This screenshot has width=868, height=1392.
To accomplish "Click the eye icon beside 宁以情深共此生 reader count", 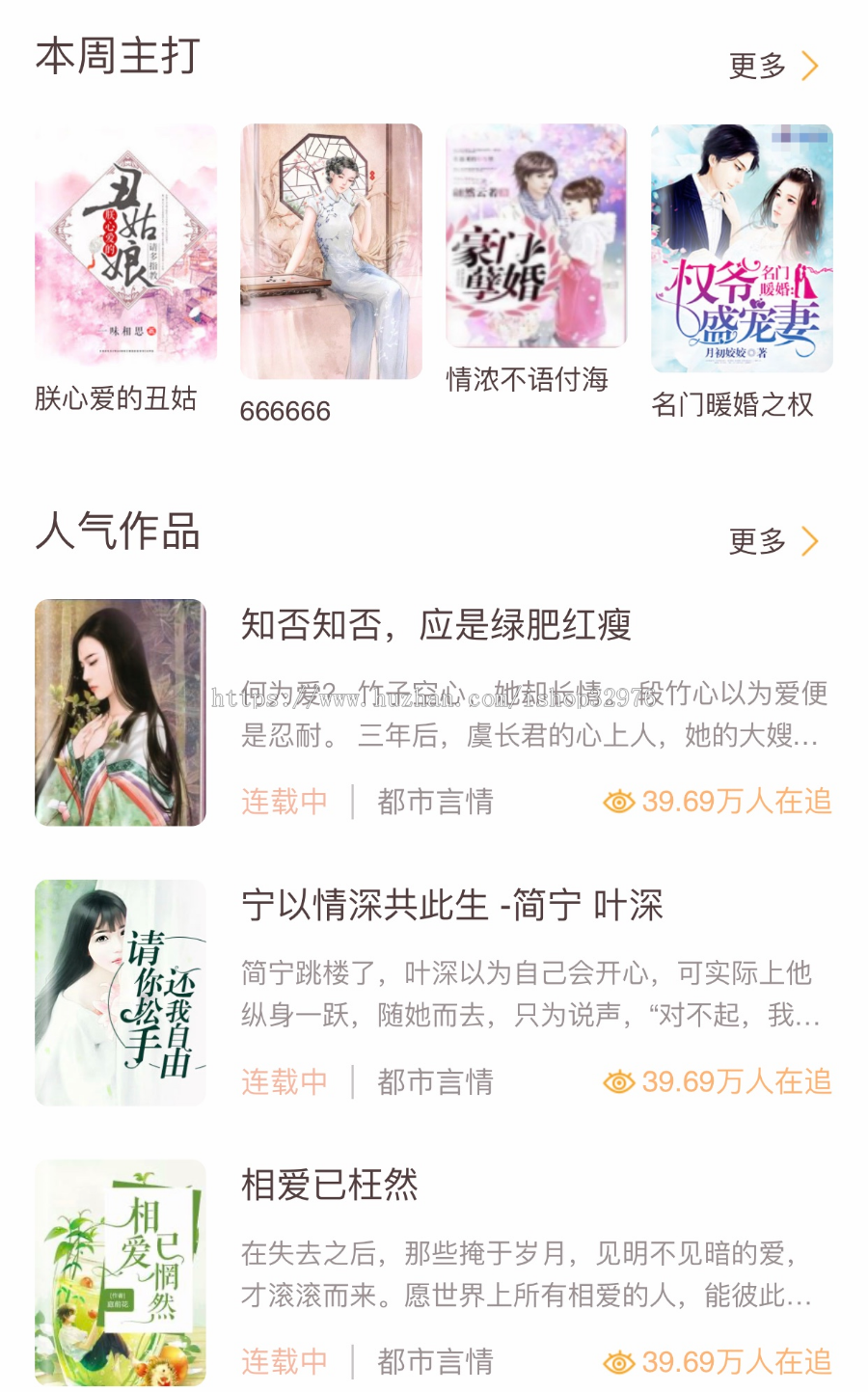I will pos(617,1082).
